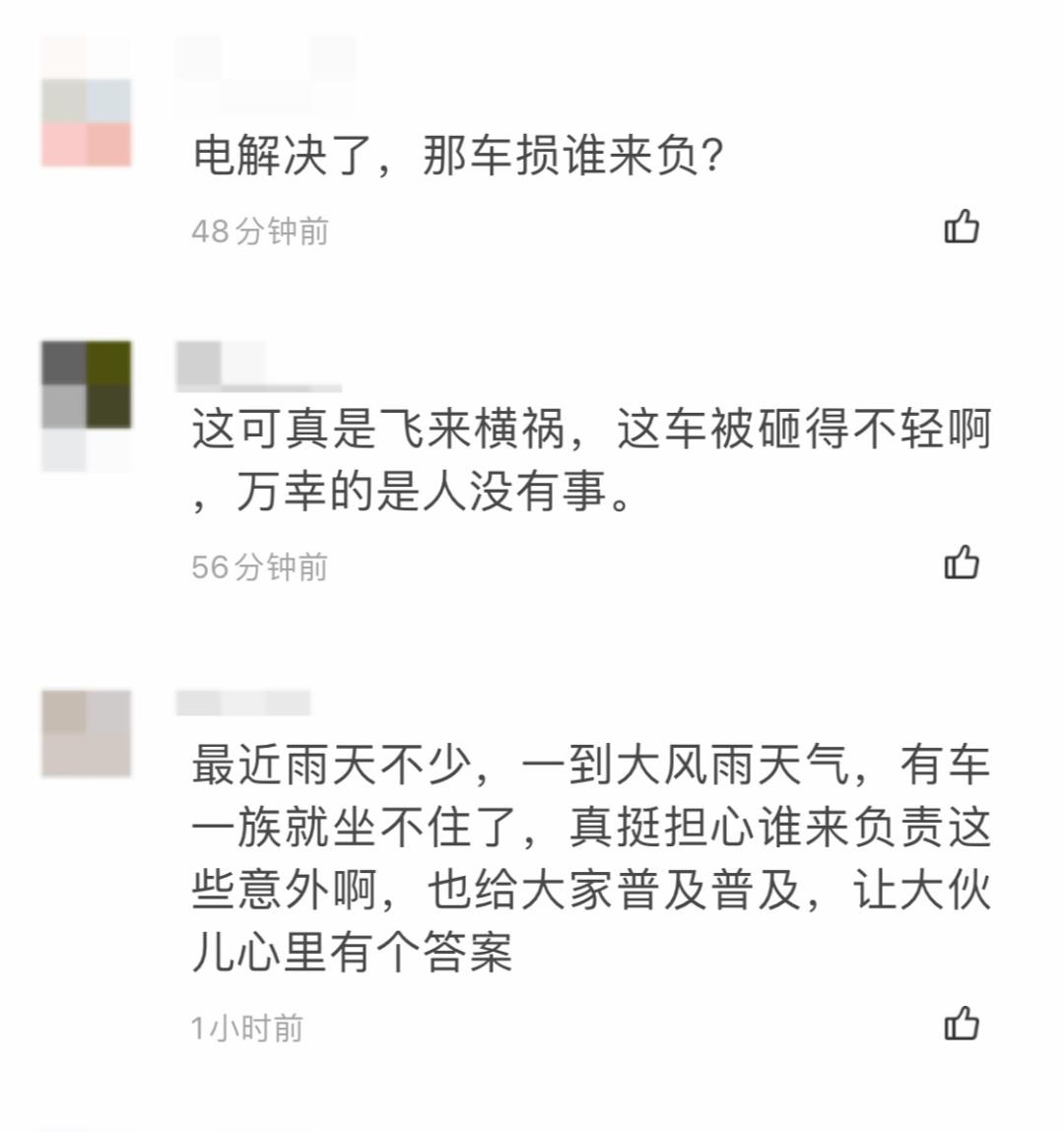Like the comment posted 48分钟前
The width and height of the screenshot is (1064, 1132).
(x=962, y=227)
